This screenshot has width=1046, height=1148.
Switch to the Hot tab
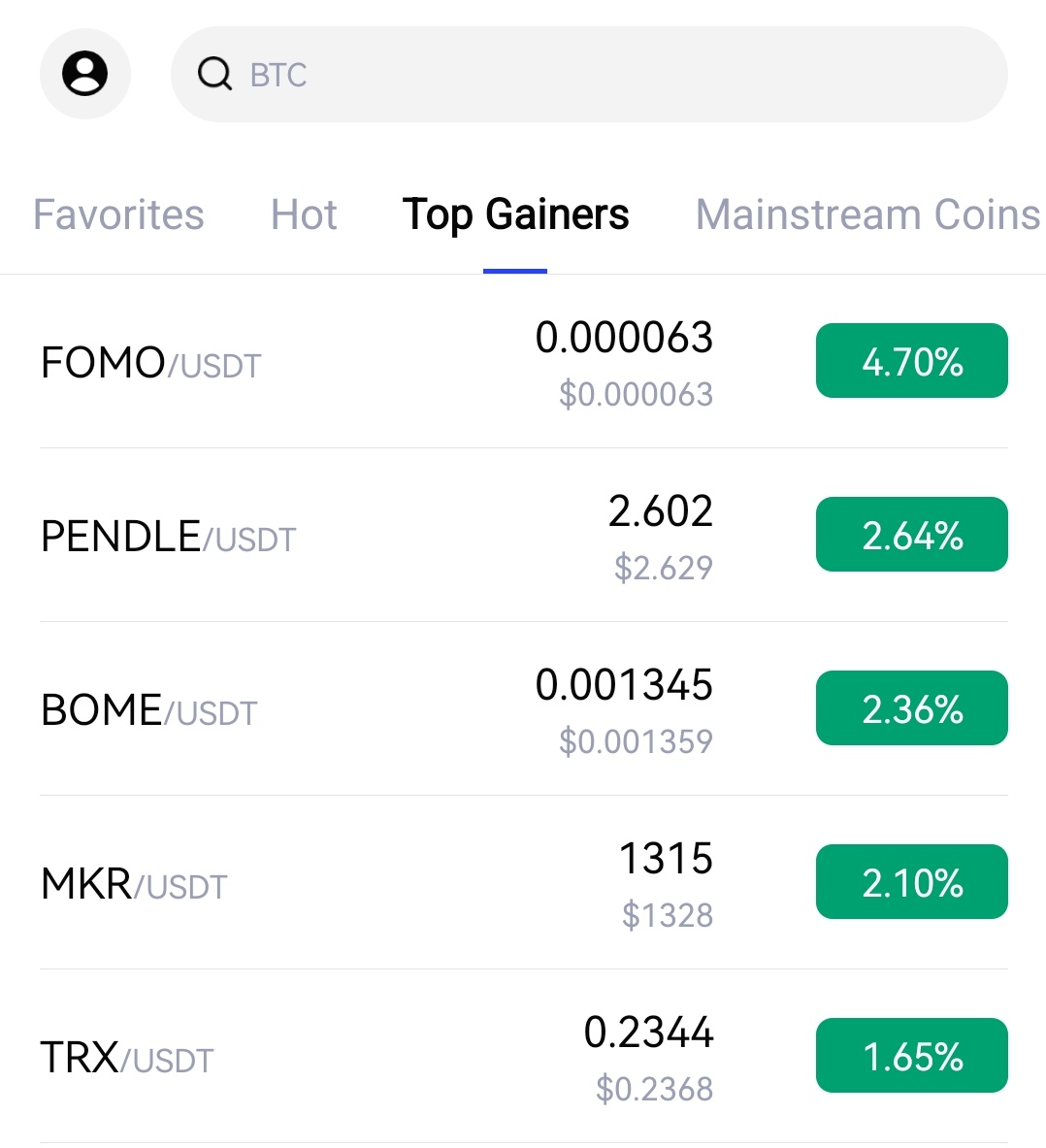pos(304,214)
